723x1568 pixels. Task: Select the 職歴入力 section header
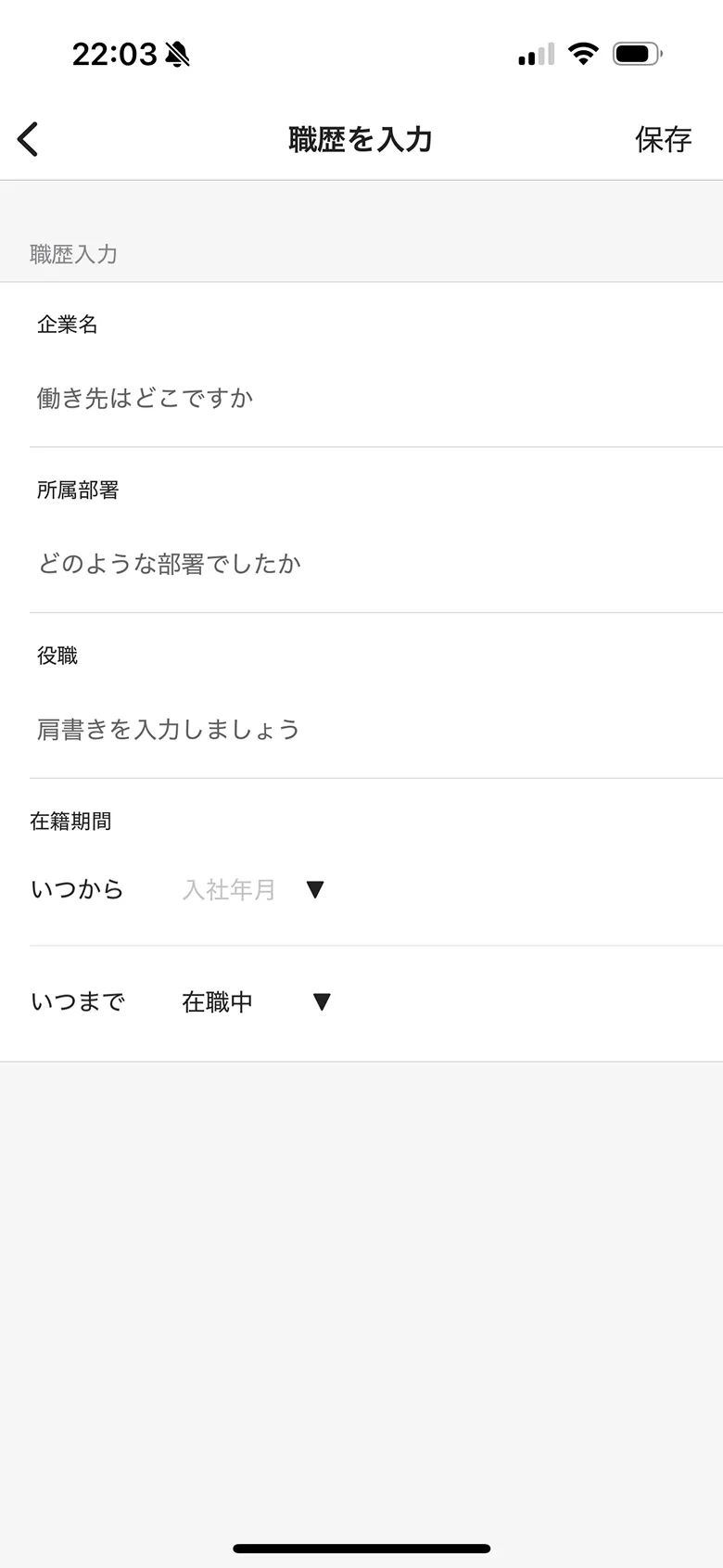pyautogui.click(x=73, y=254)
